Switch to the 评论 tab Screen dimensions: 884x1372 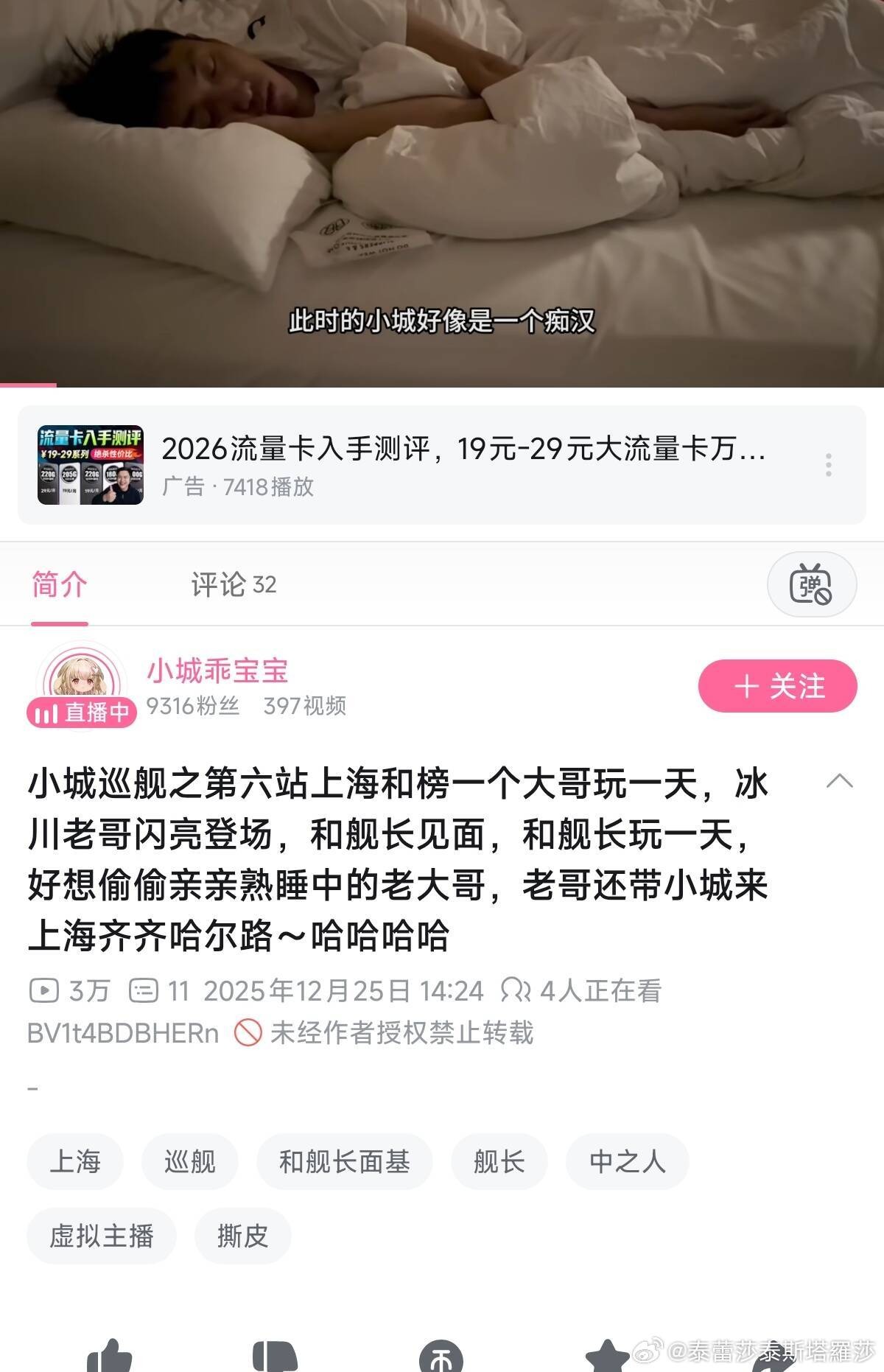(x=233, y=585)
